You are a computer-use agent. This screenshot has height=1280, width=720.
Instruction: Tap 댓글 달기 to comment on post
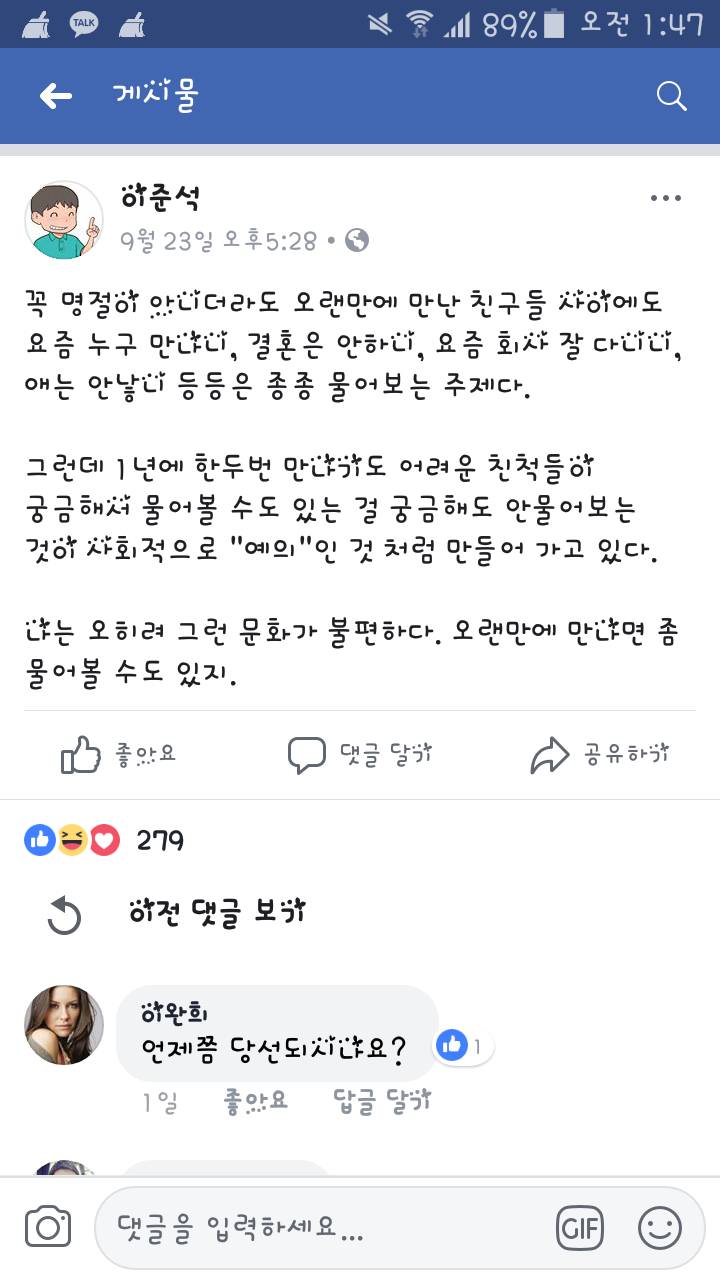360,755
